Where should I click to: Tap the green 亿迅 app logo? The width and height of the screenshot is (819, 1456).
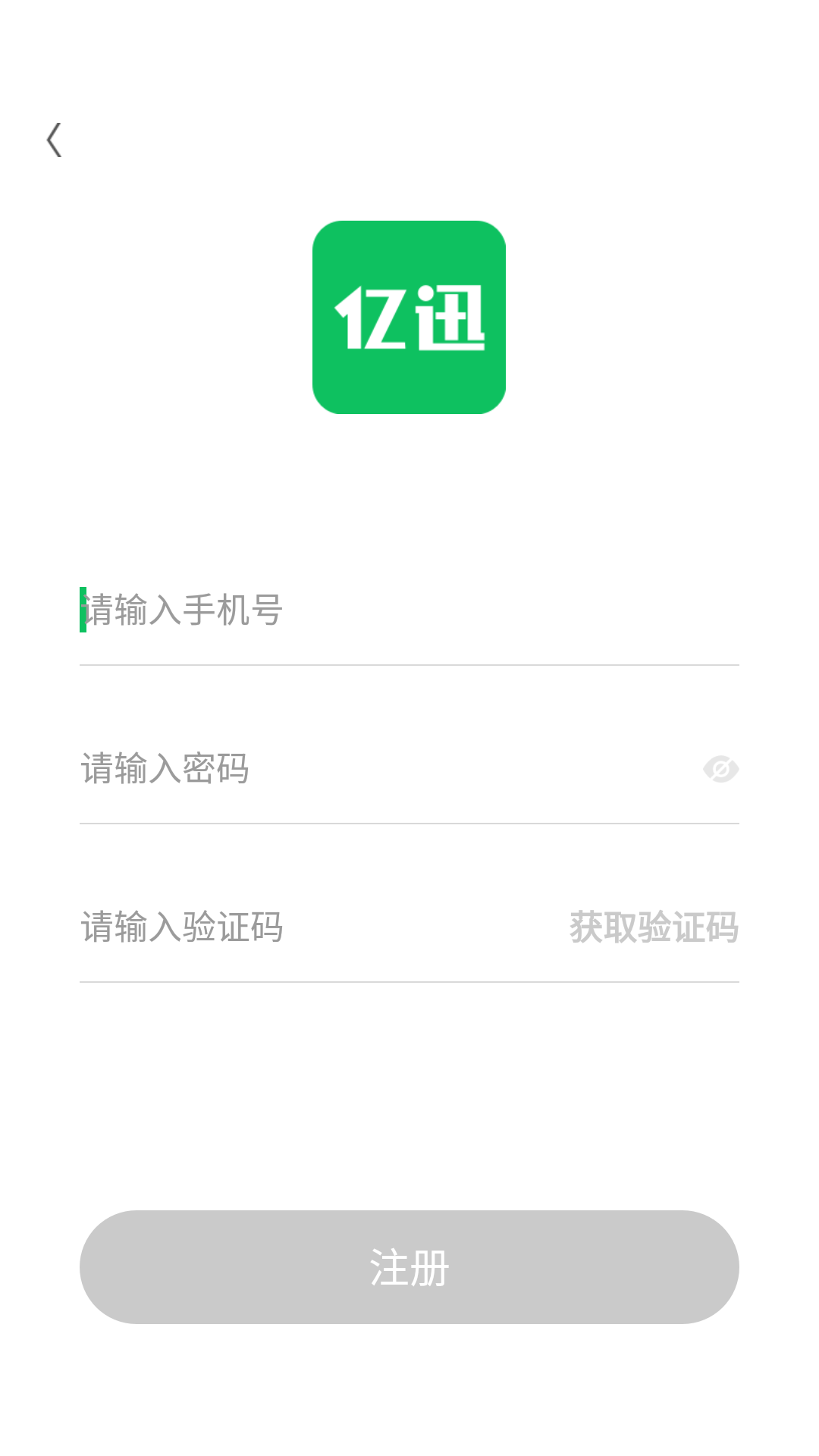tap(409, 317)
